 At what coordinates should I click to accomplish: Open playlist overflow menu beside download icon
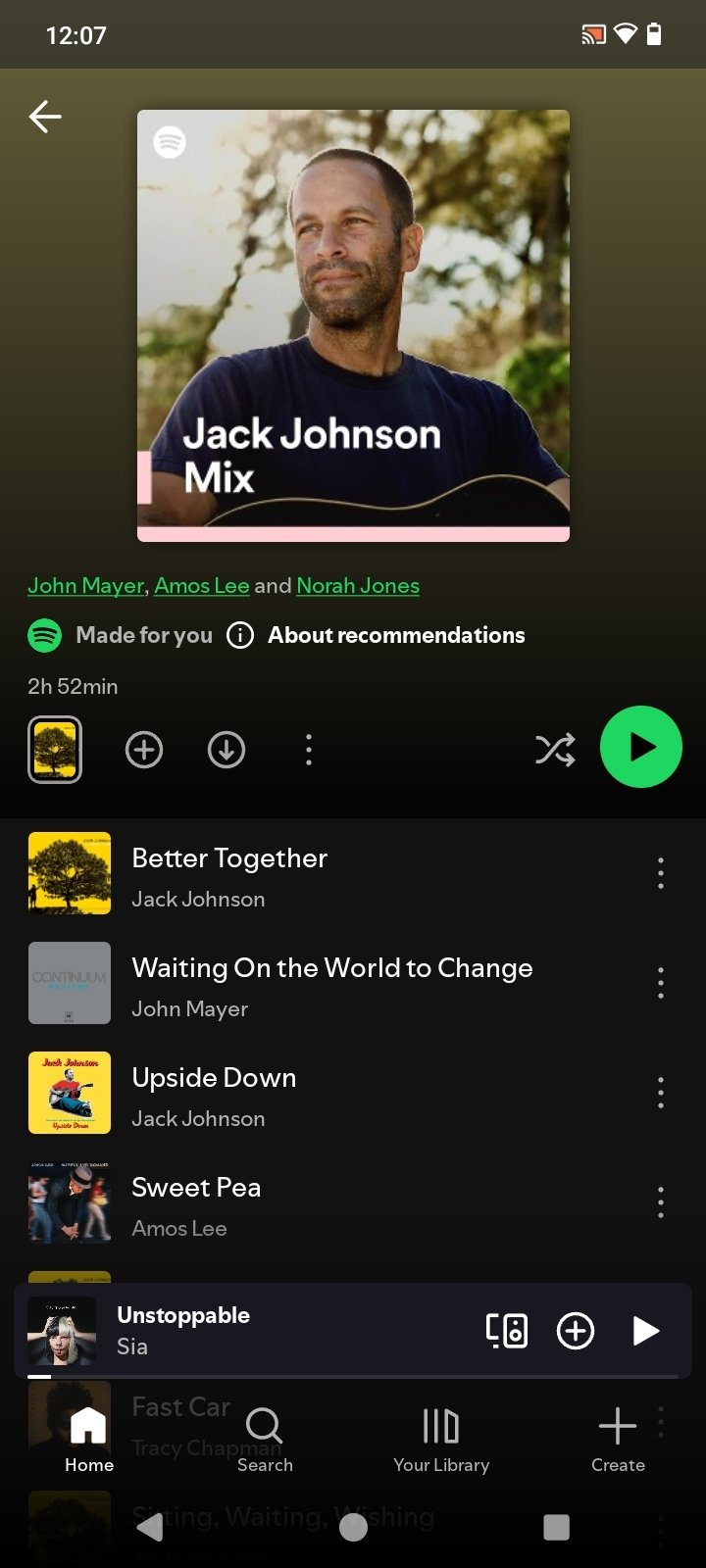309,750
